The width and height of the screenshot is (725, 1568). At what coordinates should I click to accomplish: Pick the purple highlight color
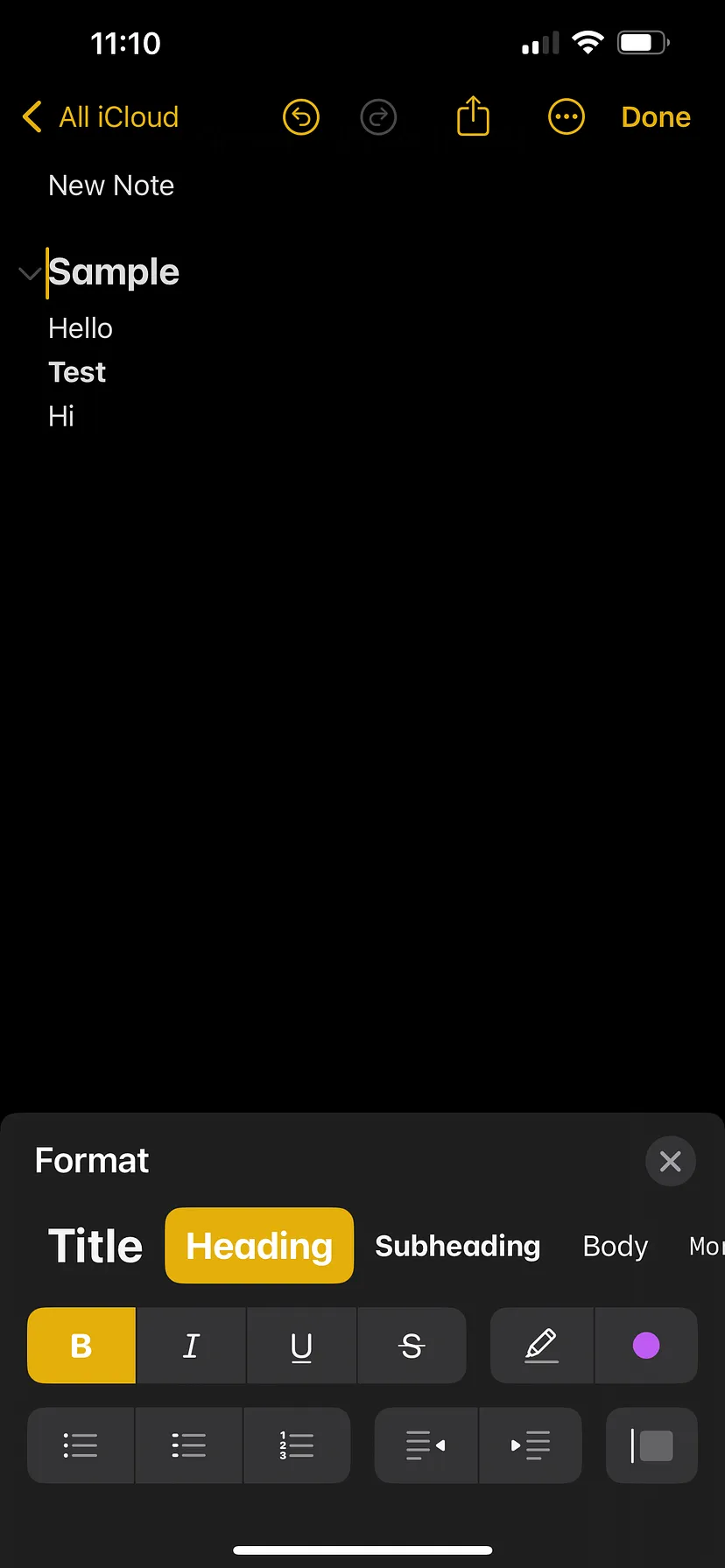[646, 1346]
